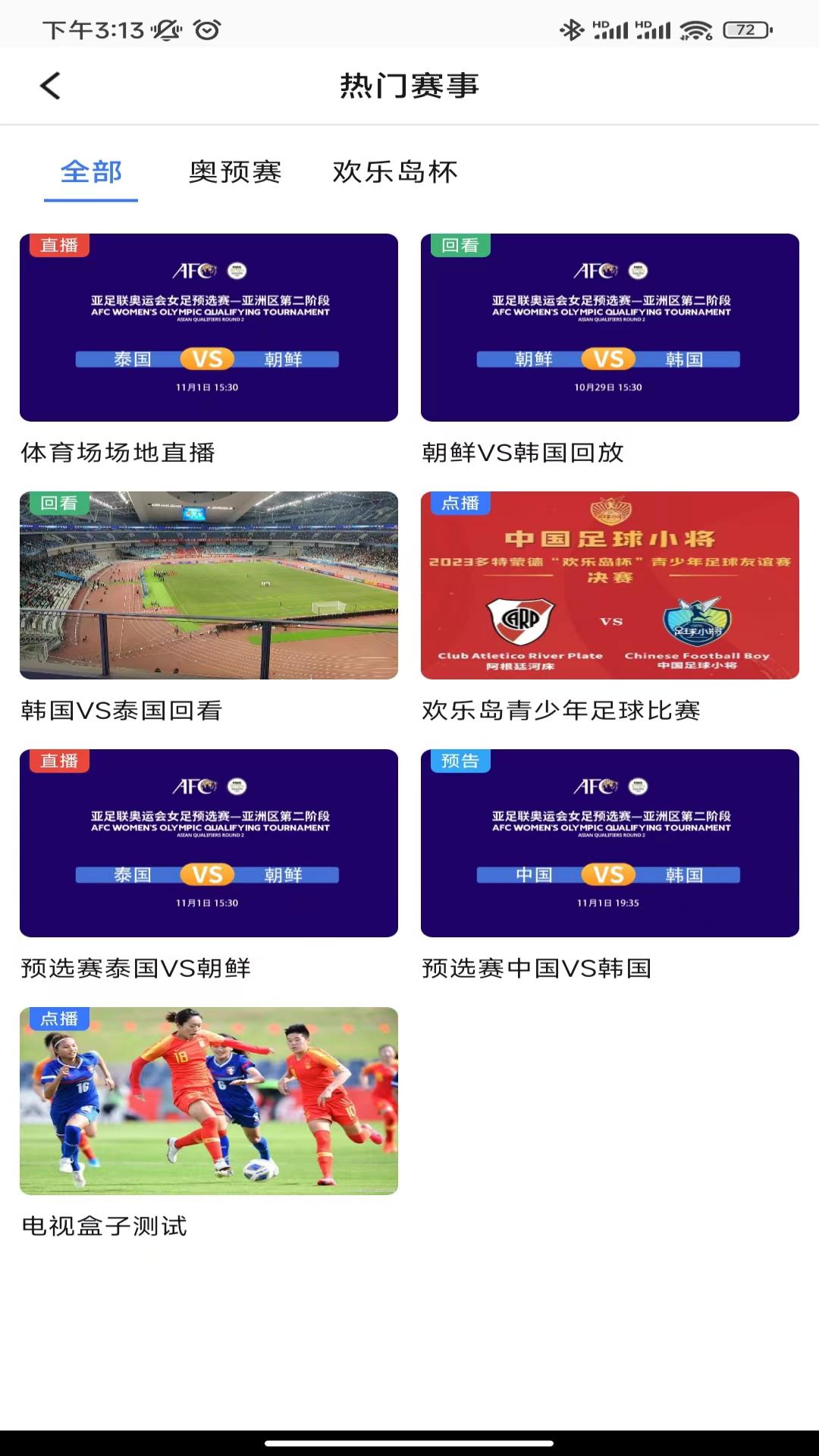Switch to the 奥预赛 tab
The image size is (819, 1456).
point(235,172)
